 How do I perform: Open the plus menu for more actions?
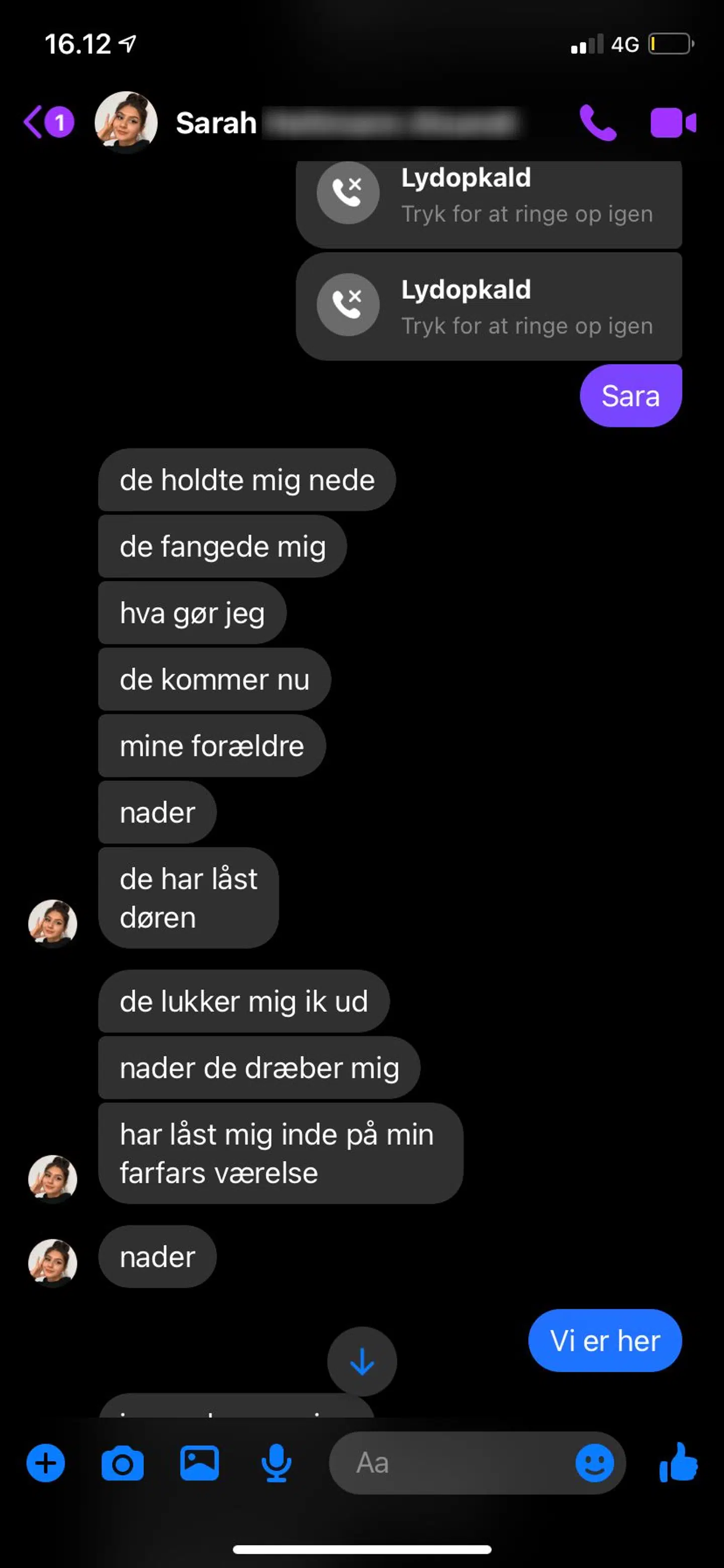46,1463
